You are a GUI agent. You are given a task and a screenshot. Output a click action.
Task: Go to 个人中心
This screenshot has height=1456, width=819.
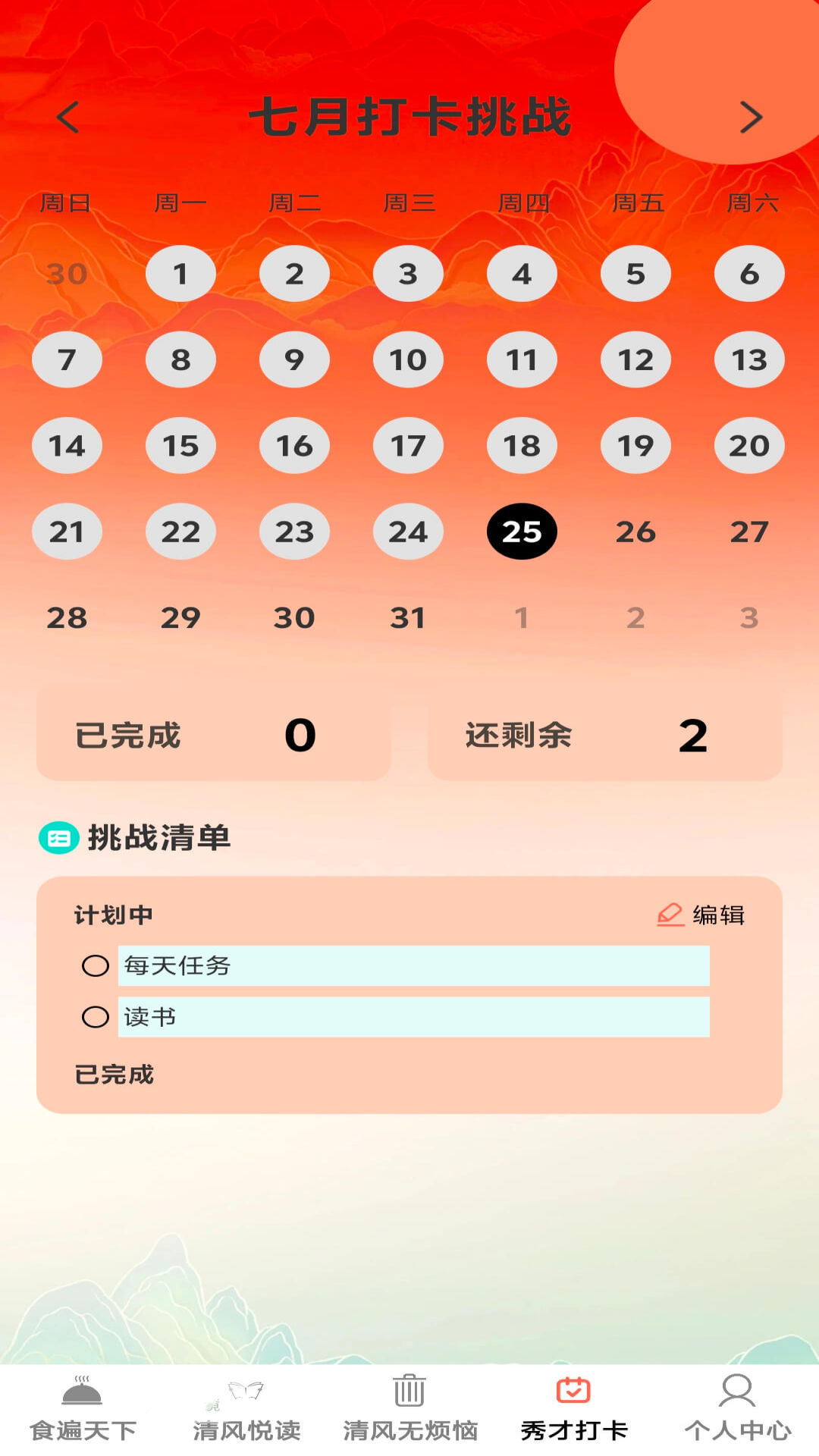point(737,1410)
